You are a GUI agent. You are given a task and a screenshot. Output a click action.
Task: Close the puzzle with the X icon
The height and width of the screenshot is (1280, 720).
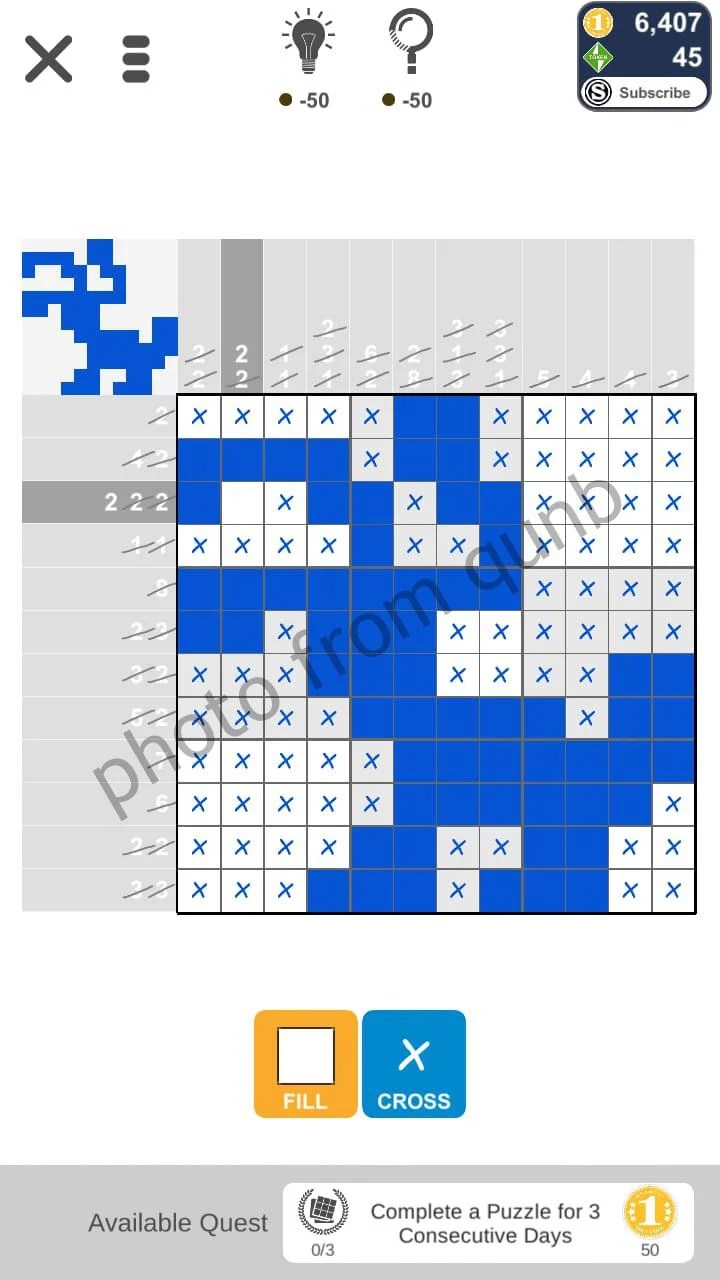click(x=48, y=59)
